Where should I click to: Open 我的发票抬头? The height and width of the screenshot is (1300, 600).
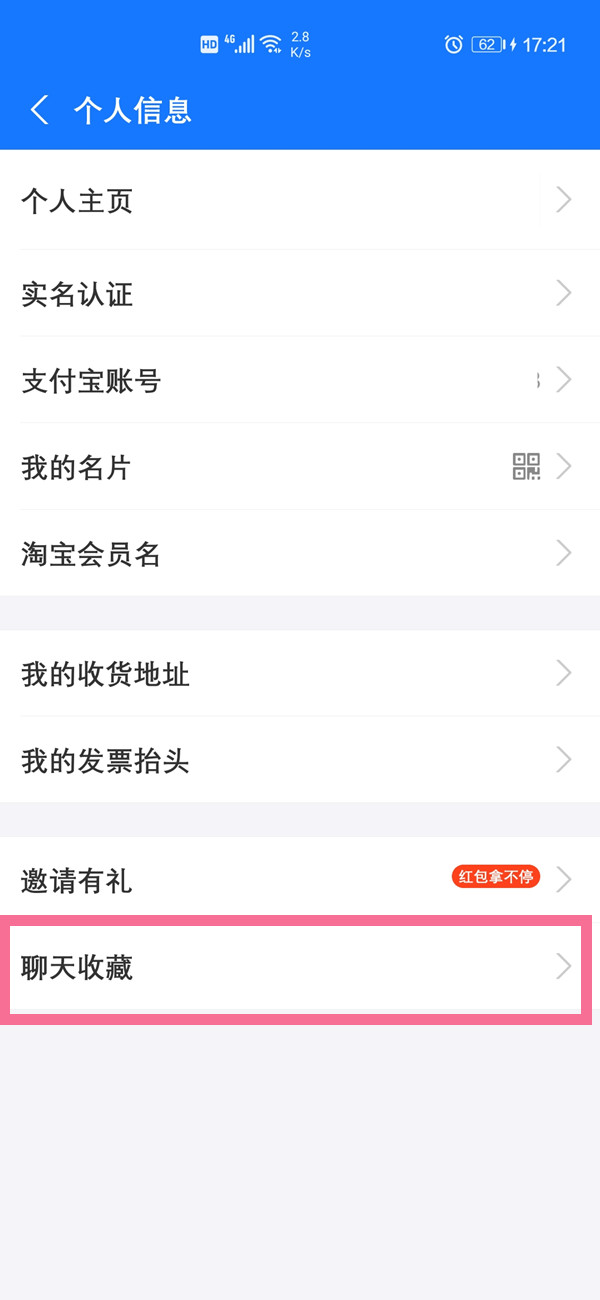click(300, 761)
